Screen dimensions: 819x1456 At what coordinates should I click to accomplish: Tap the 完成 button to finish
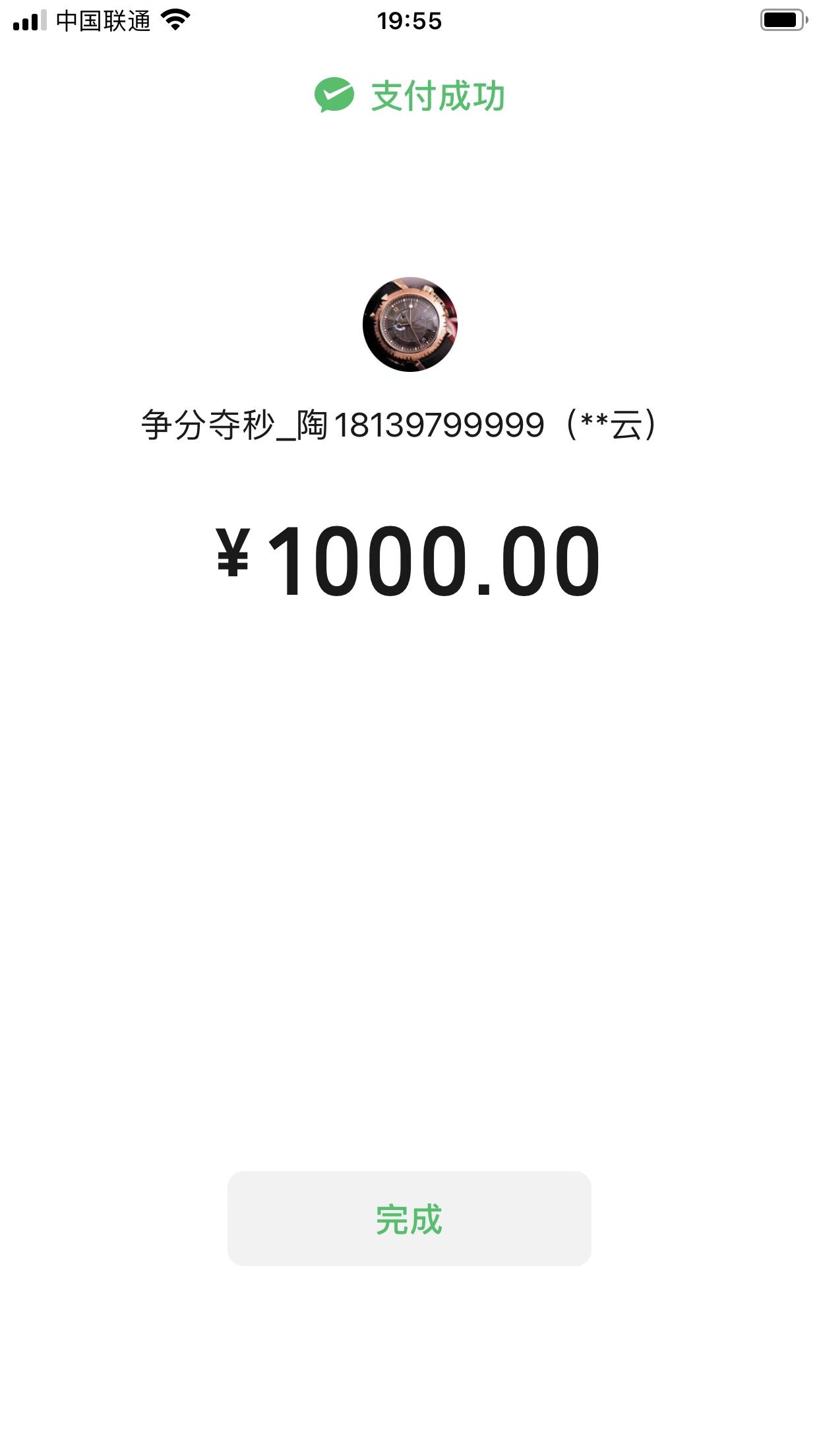(409, 1219)
